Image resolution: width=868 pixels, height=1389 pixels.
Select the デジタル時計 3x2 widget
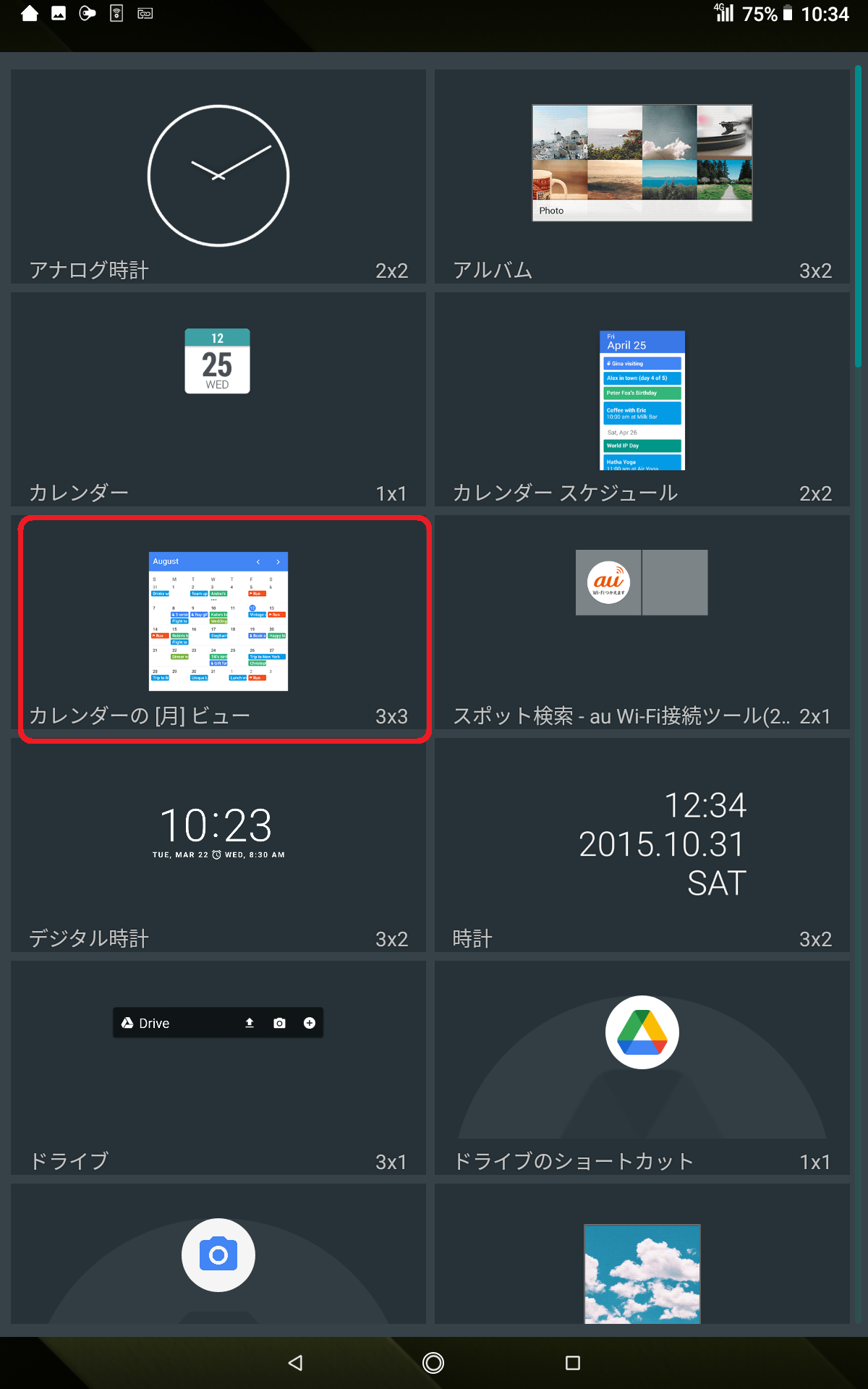(218, 845)
